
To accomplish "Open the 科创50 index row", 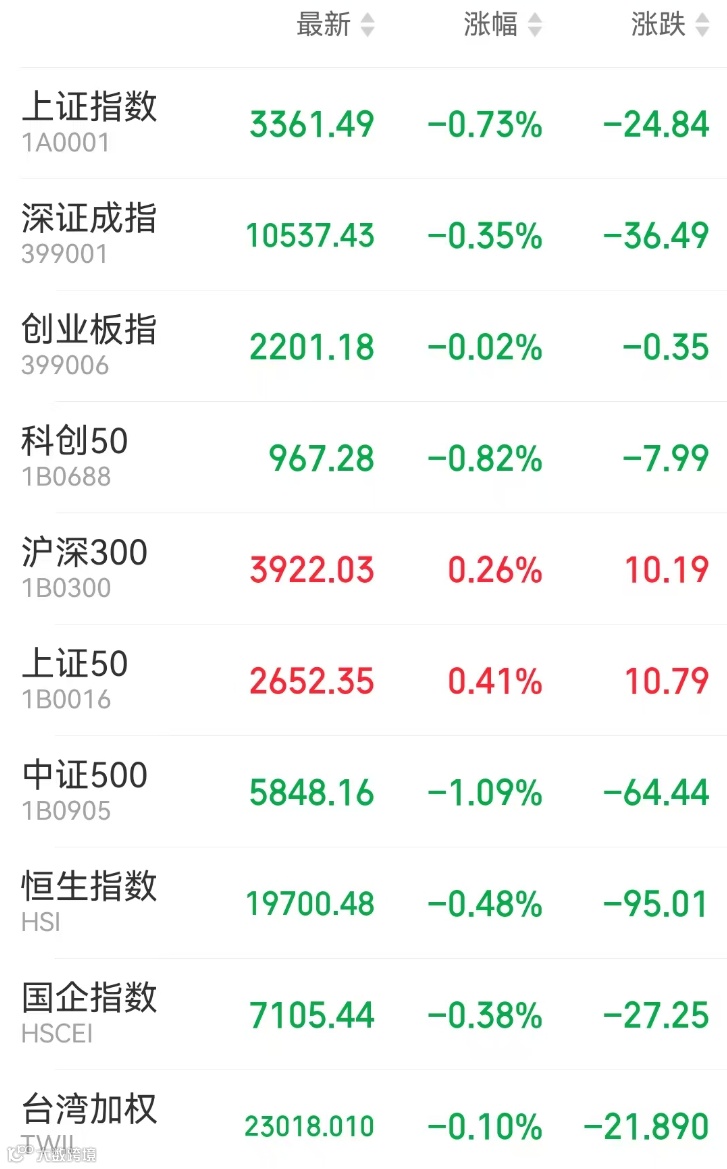I will tap(374, 457).
